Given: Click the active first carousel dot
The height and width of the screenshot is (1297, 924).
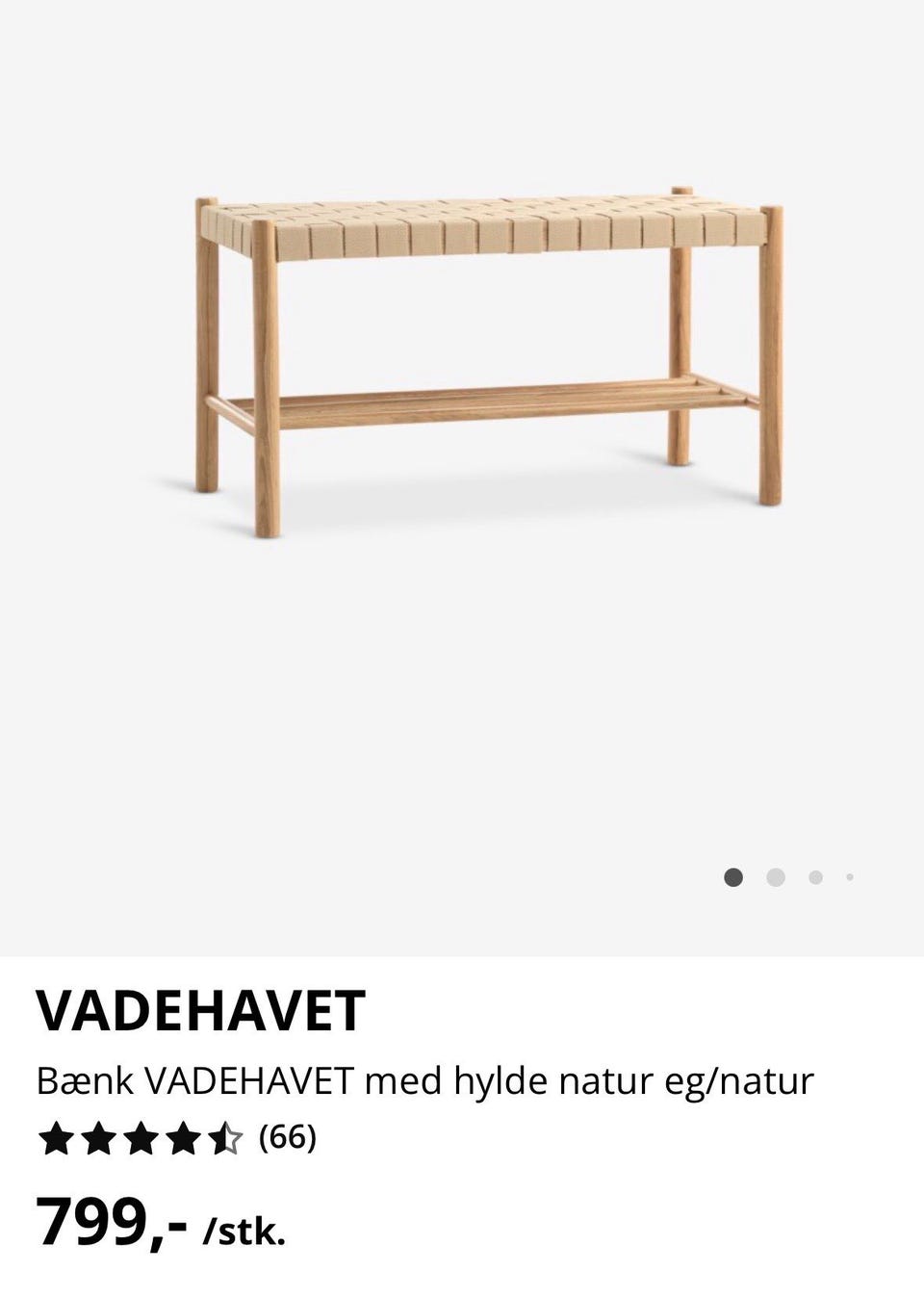Looking at the screenshot, I should click(x=734, y=878).
